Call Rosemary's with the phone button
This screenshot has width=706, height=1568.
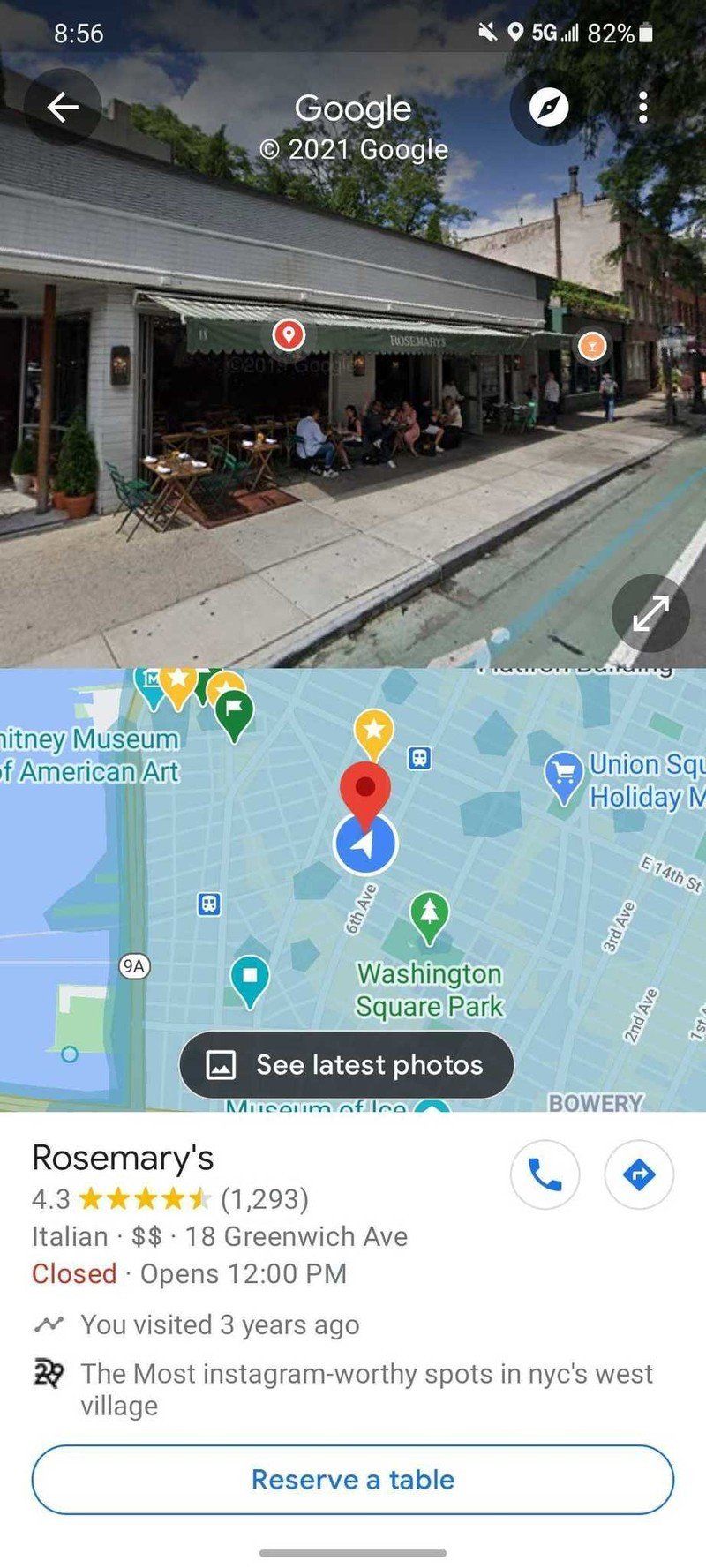545,1174
